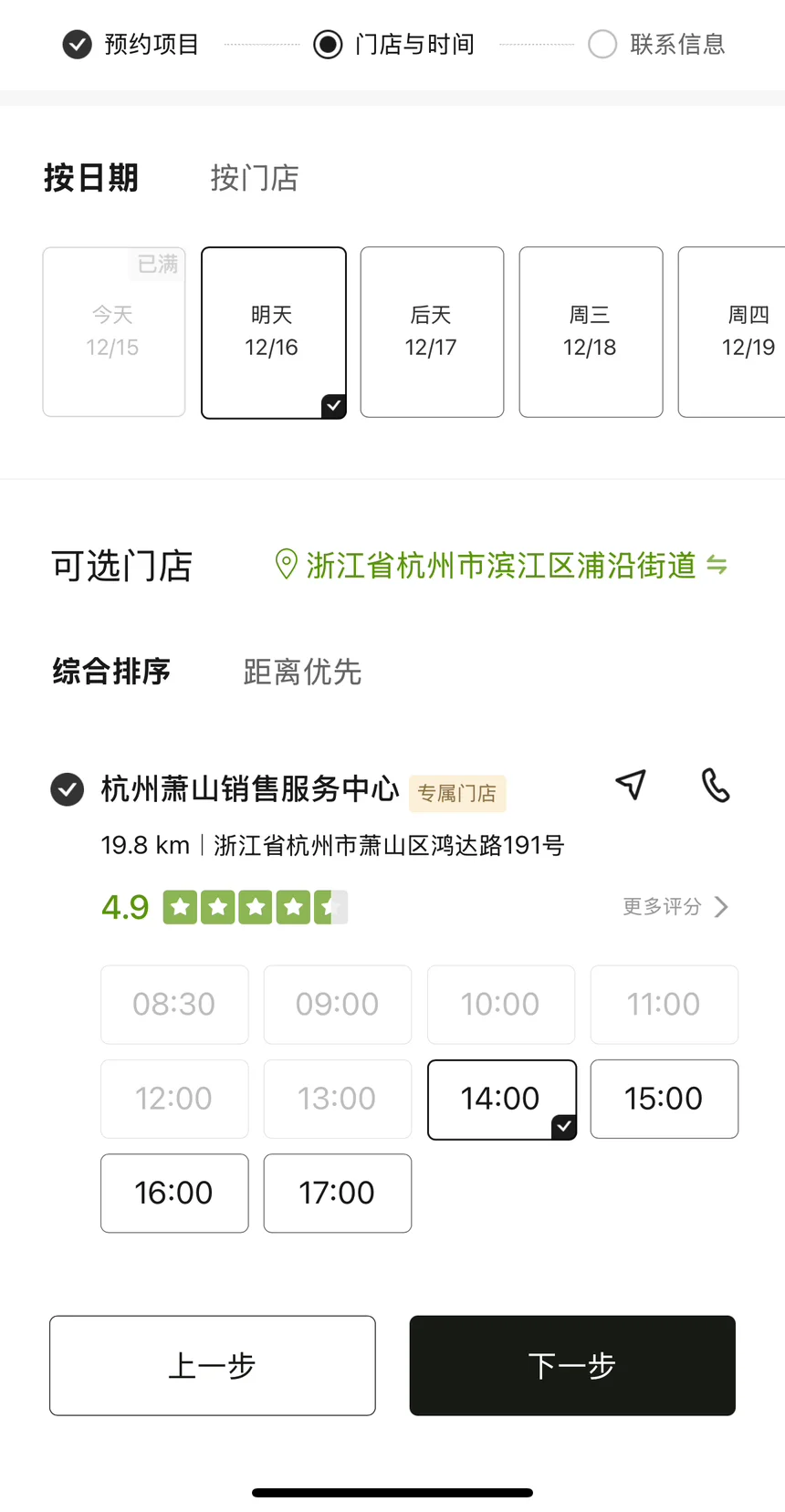Tap the selected 14:00 time slot

(x=501, y=1100)
